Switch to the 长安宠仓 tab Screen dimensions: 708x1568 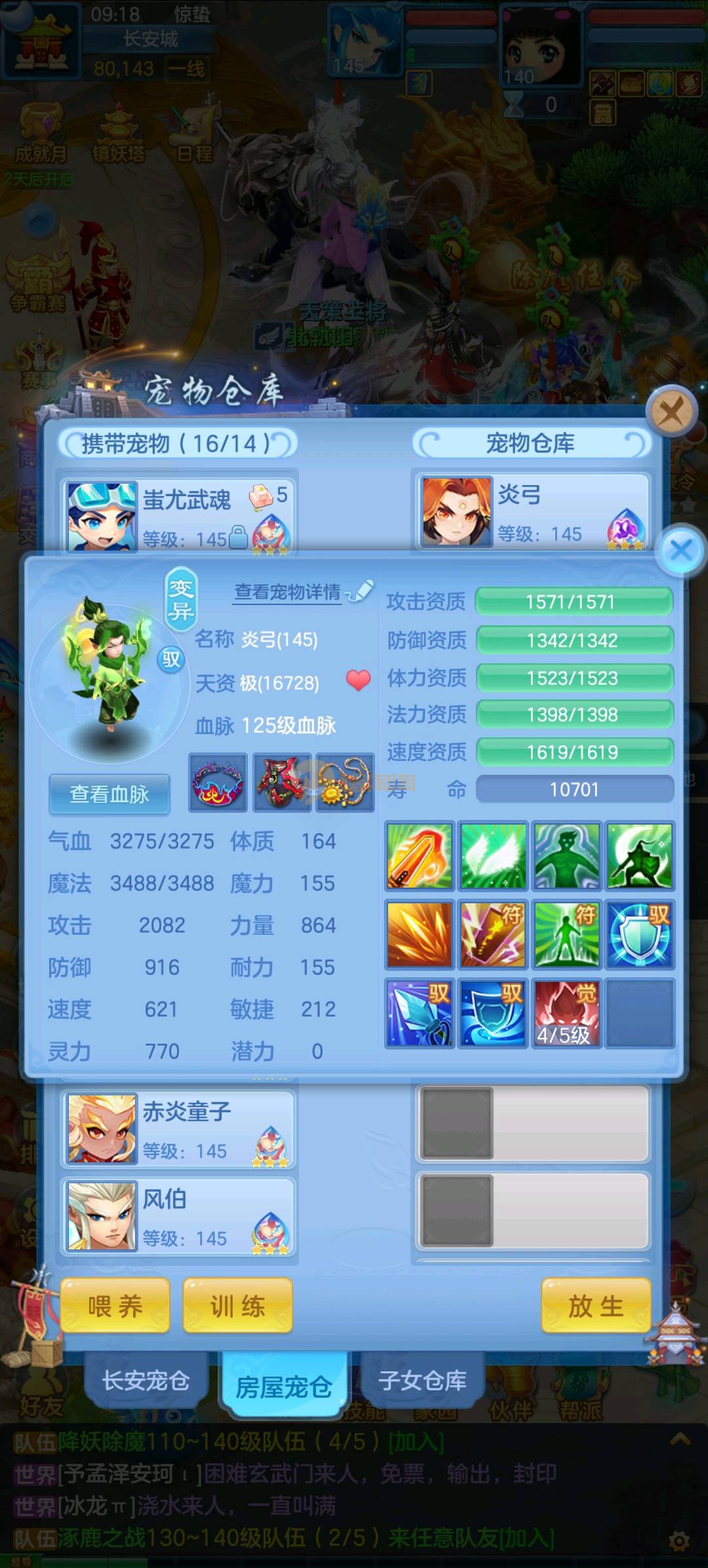coord(146,1380)
